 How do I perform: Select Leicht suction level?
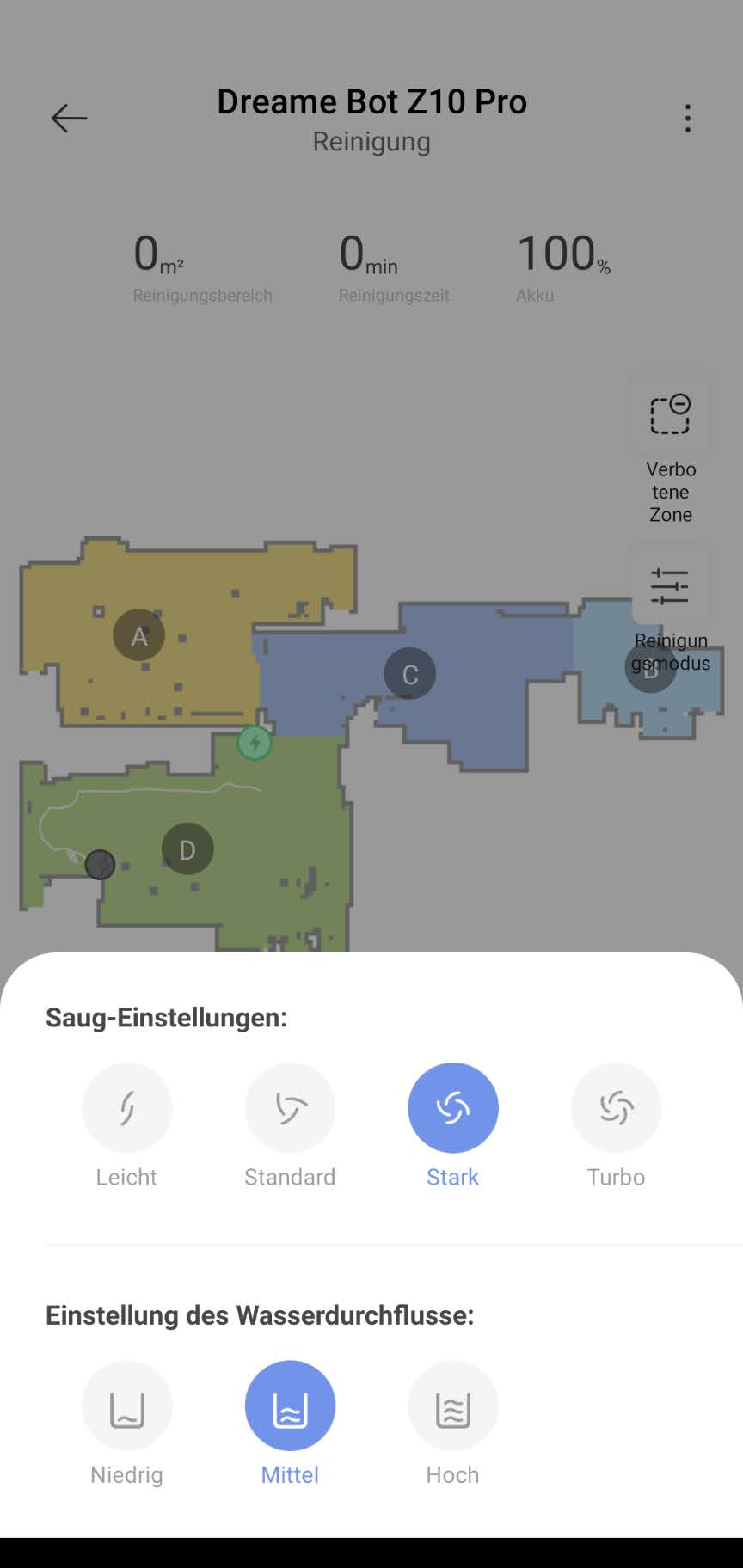tap(127, 1108)
